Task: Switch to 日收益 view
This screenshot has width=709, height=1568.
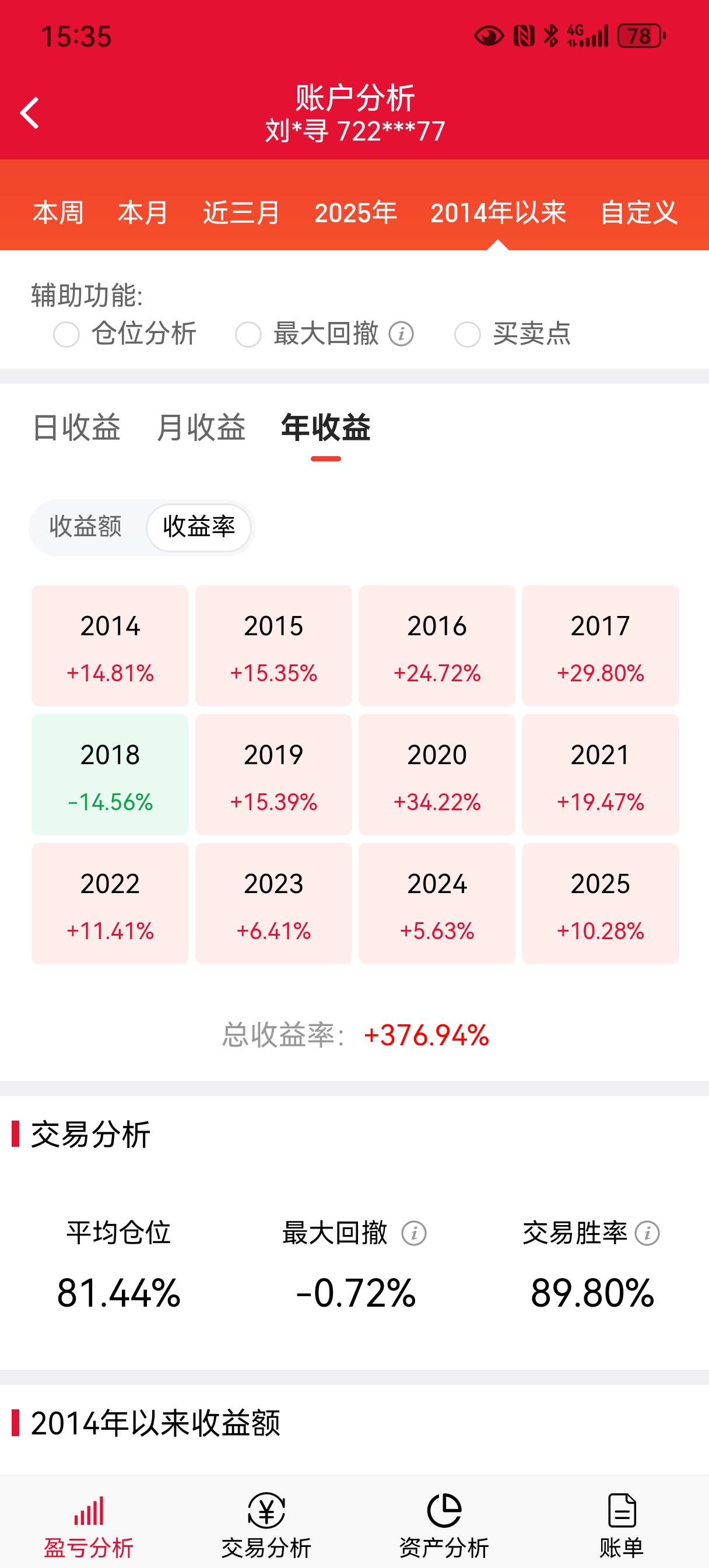Action: pos(77,426)
